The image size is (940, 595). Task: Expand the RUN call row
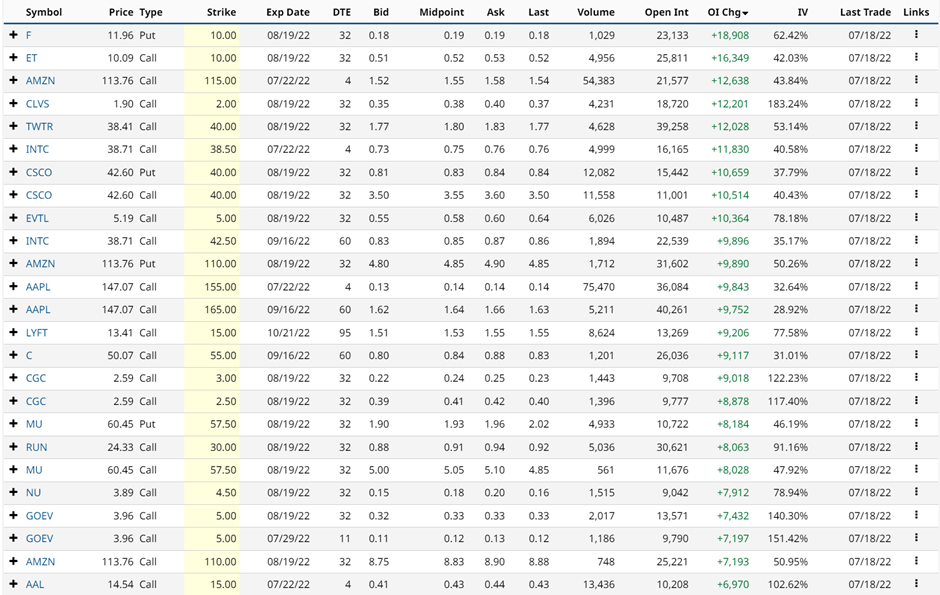click(13, 447)
